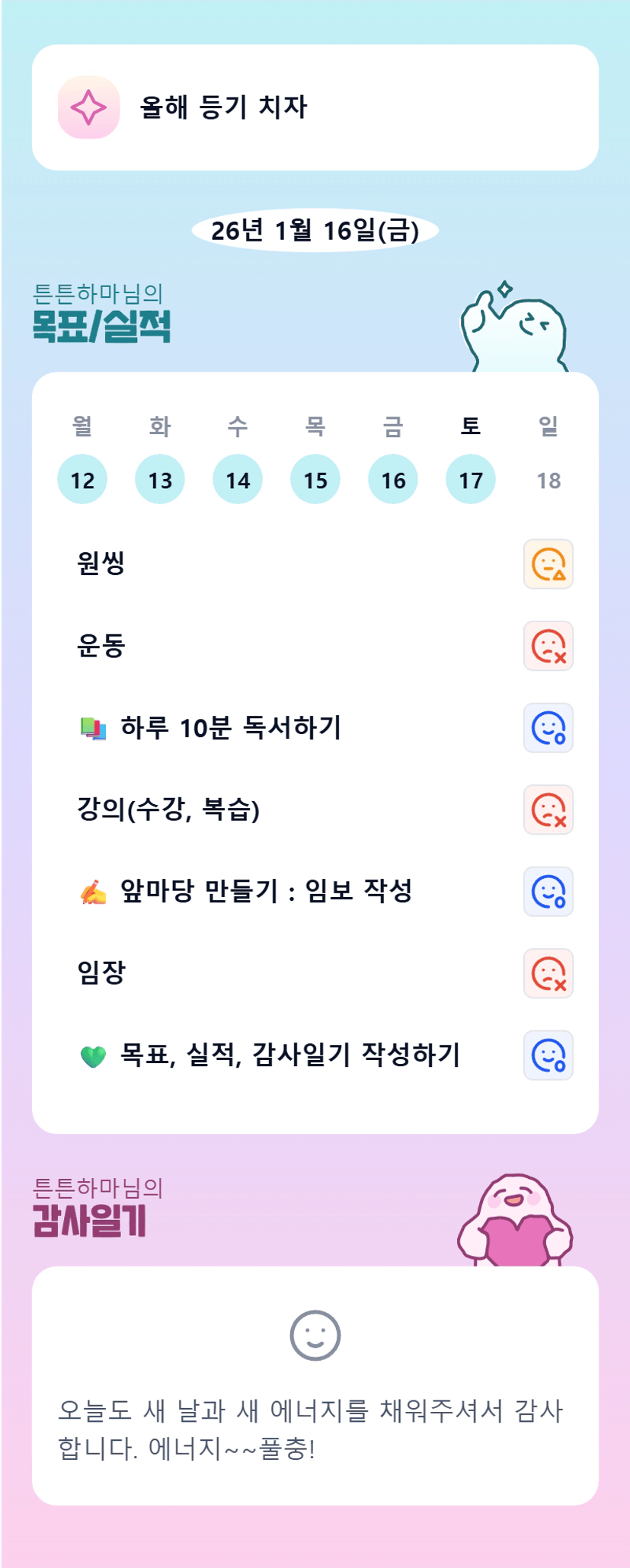Change the status face for 운동
This screenshot has height=1568, width=630.
pyautogui.click(x=548, y=646)
